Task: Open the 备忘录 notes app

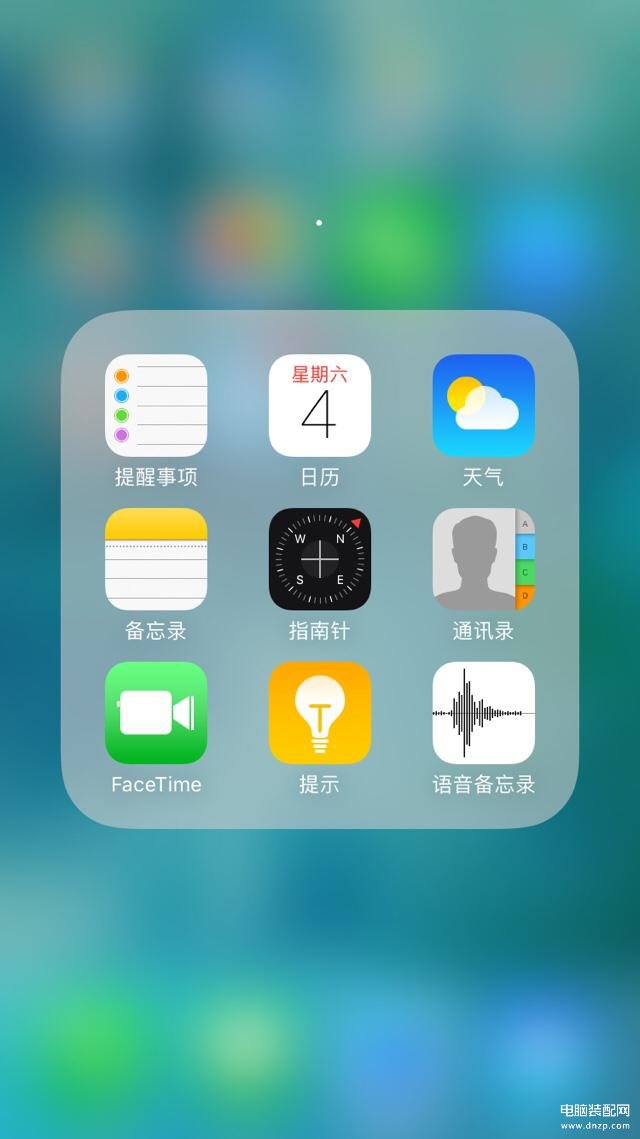Action: point(156,559)
